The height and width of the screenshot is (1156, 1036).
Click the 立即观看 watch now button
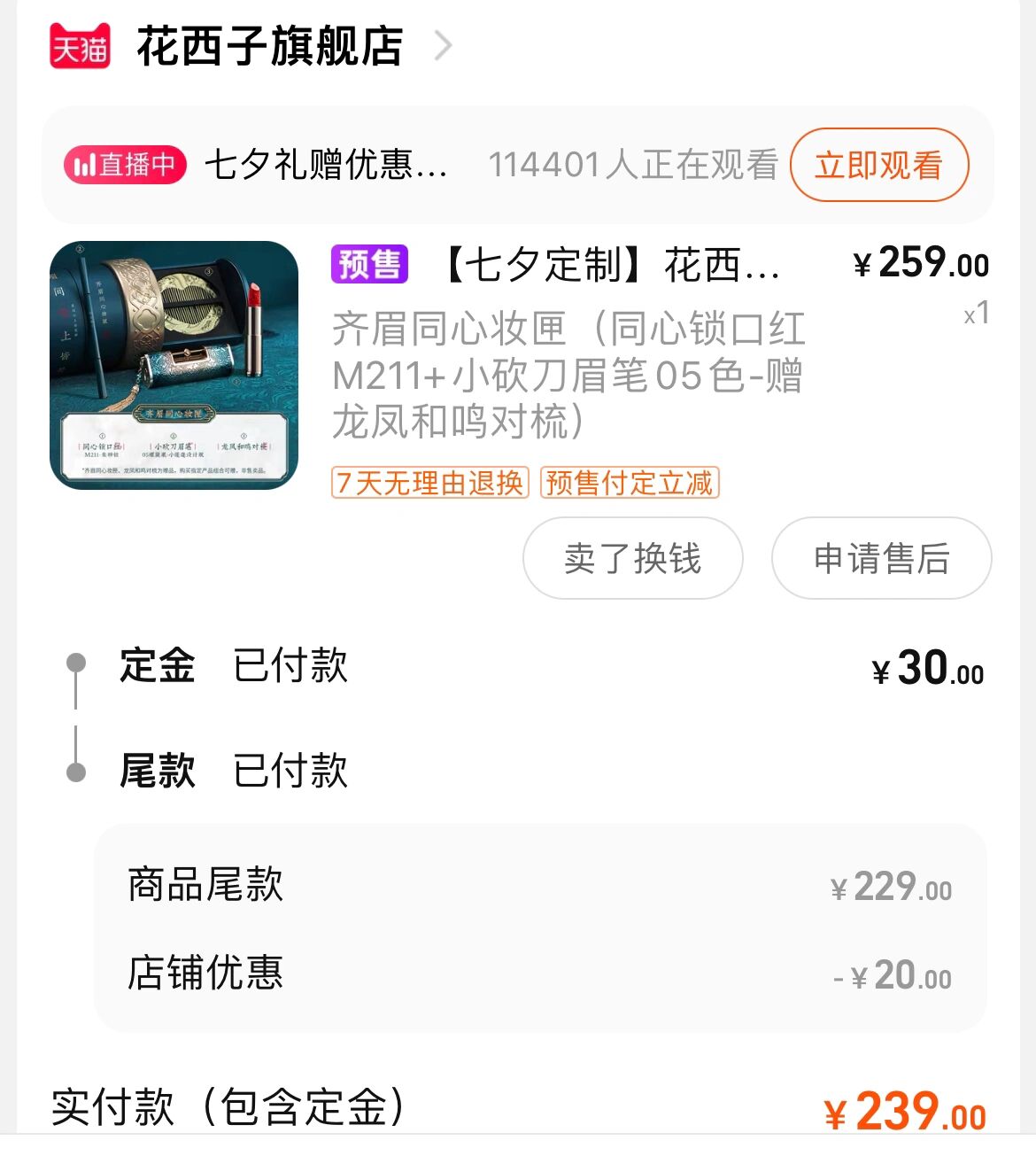point(878,166)
